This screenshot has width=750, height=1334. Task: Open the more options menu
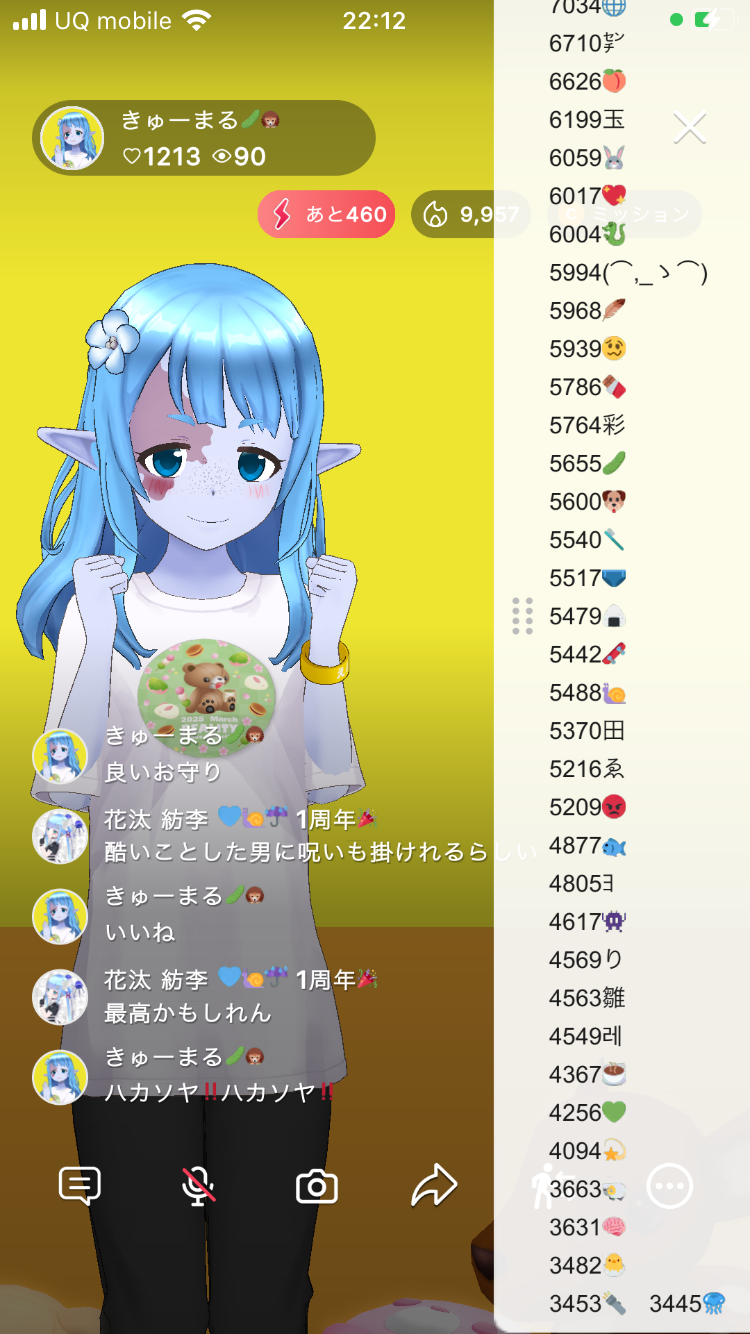pos(669,1187)
